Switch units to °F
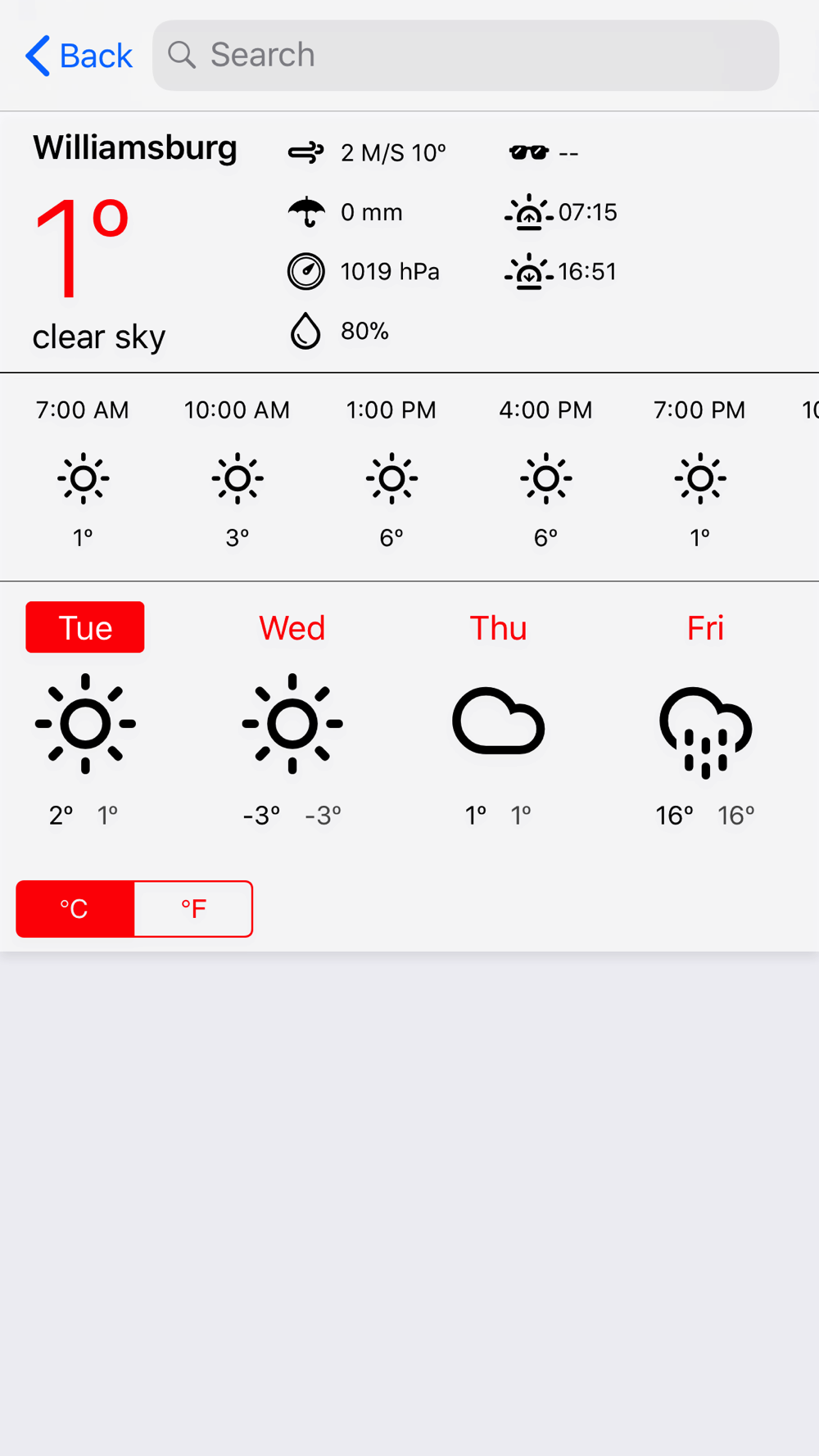 [193, 909]
